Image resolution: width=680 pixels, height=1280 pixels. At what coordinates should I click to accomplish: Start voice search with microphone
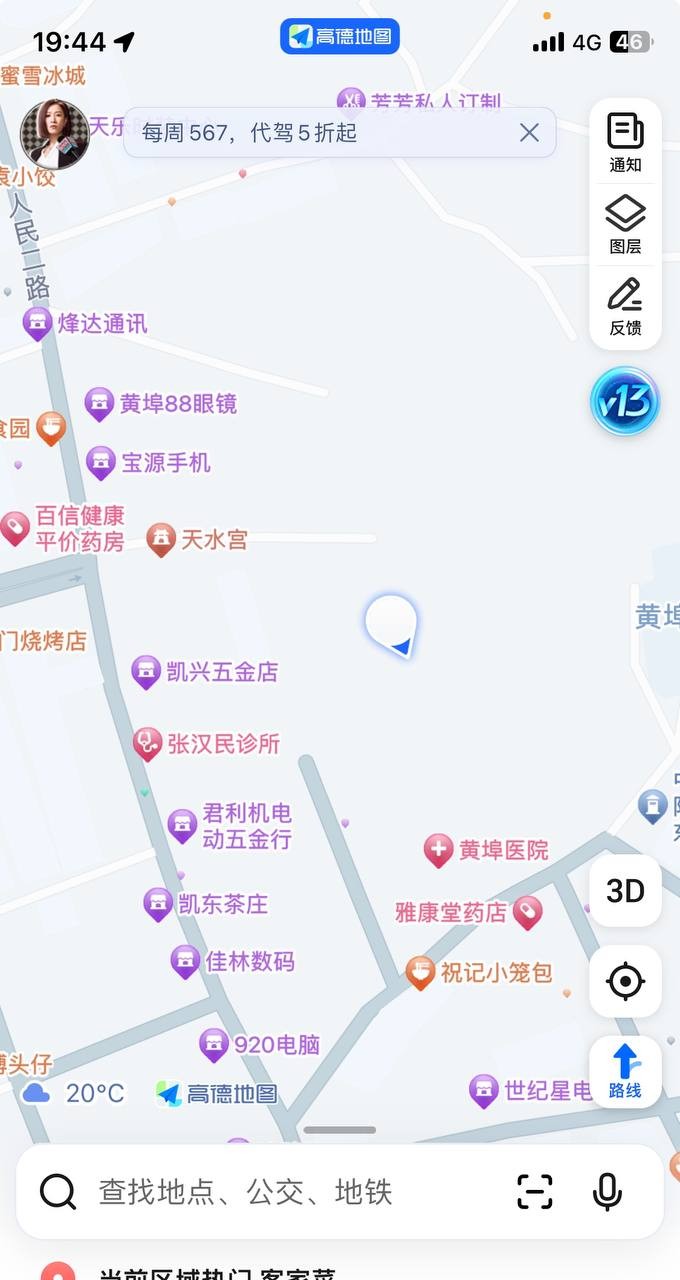pyautogui.click(x=607, y=1192)
